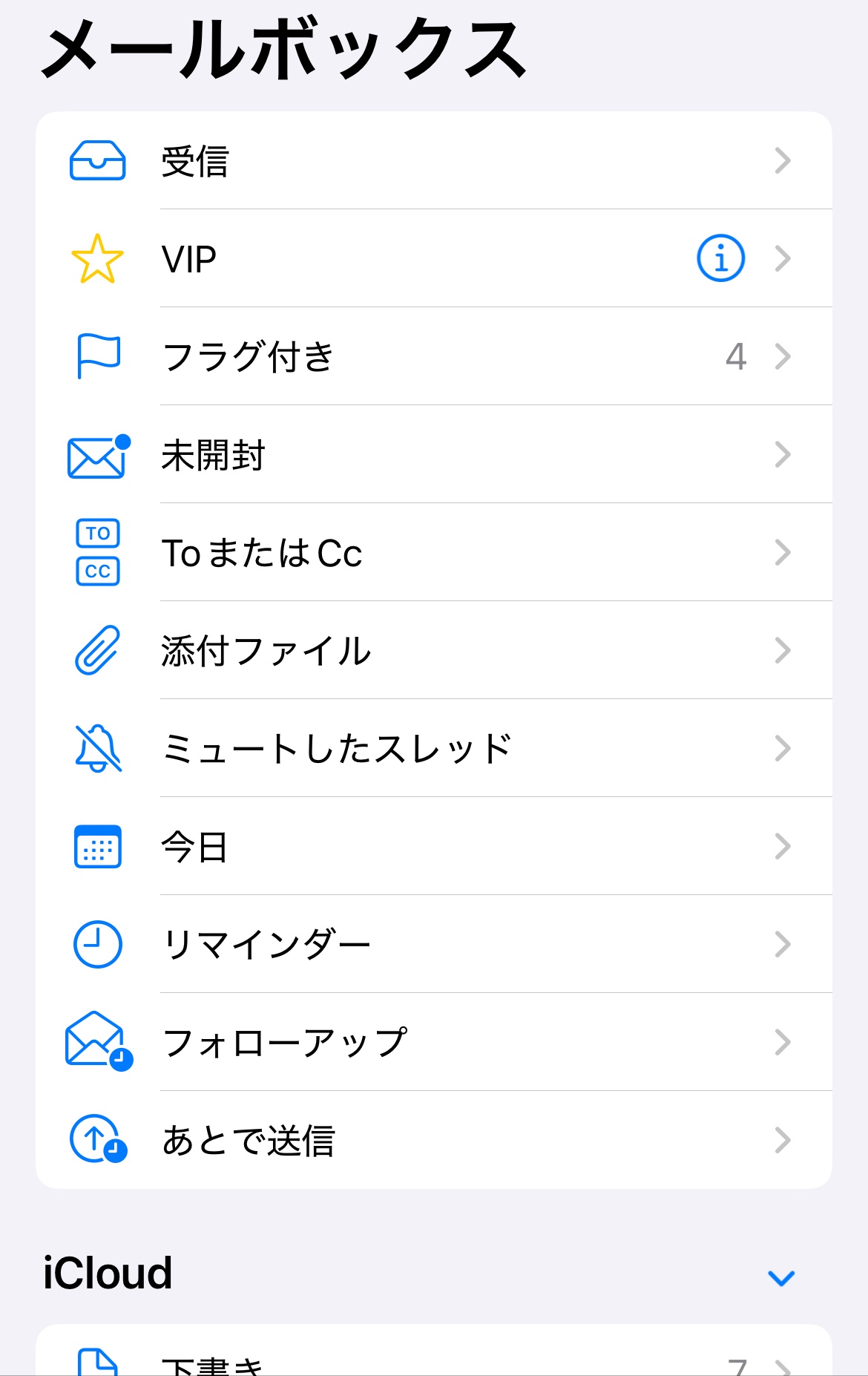
Task: Open the フォローアップ follow-up mailbox
Action: click(433, 1043)
